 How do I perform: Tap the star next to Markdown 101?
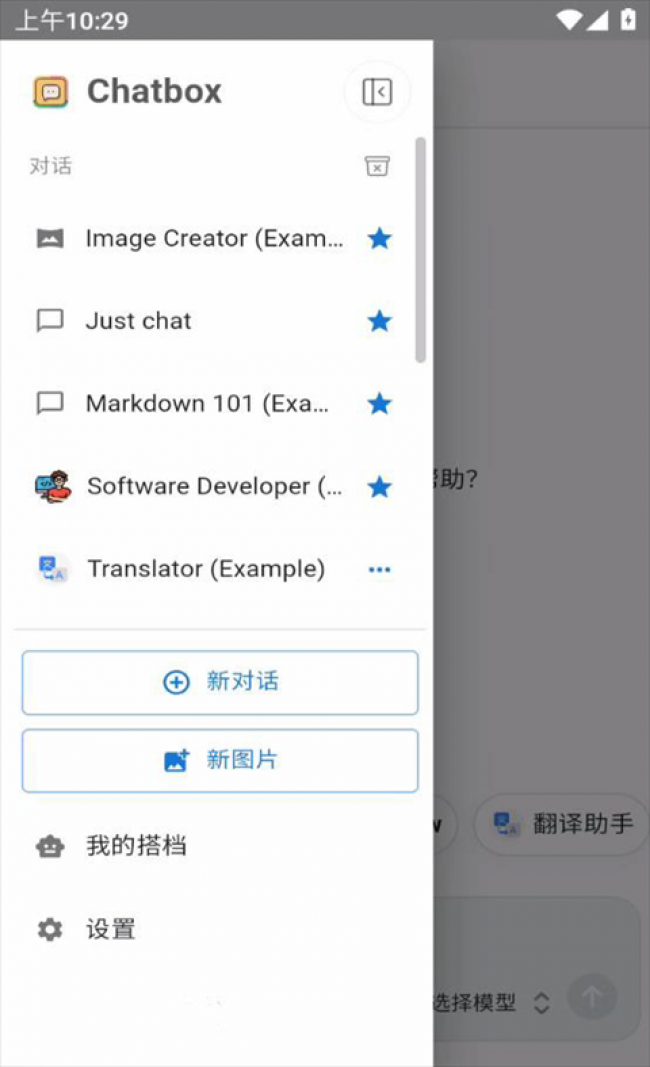pos(379,404)
